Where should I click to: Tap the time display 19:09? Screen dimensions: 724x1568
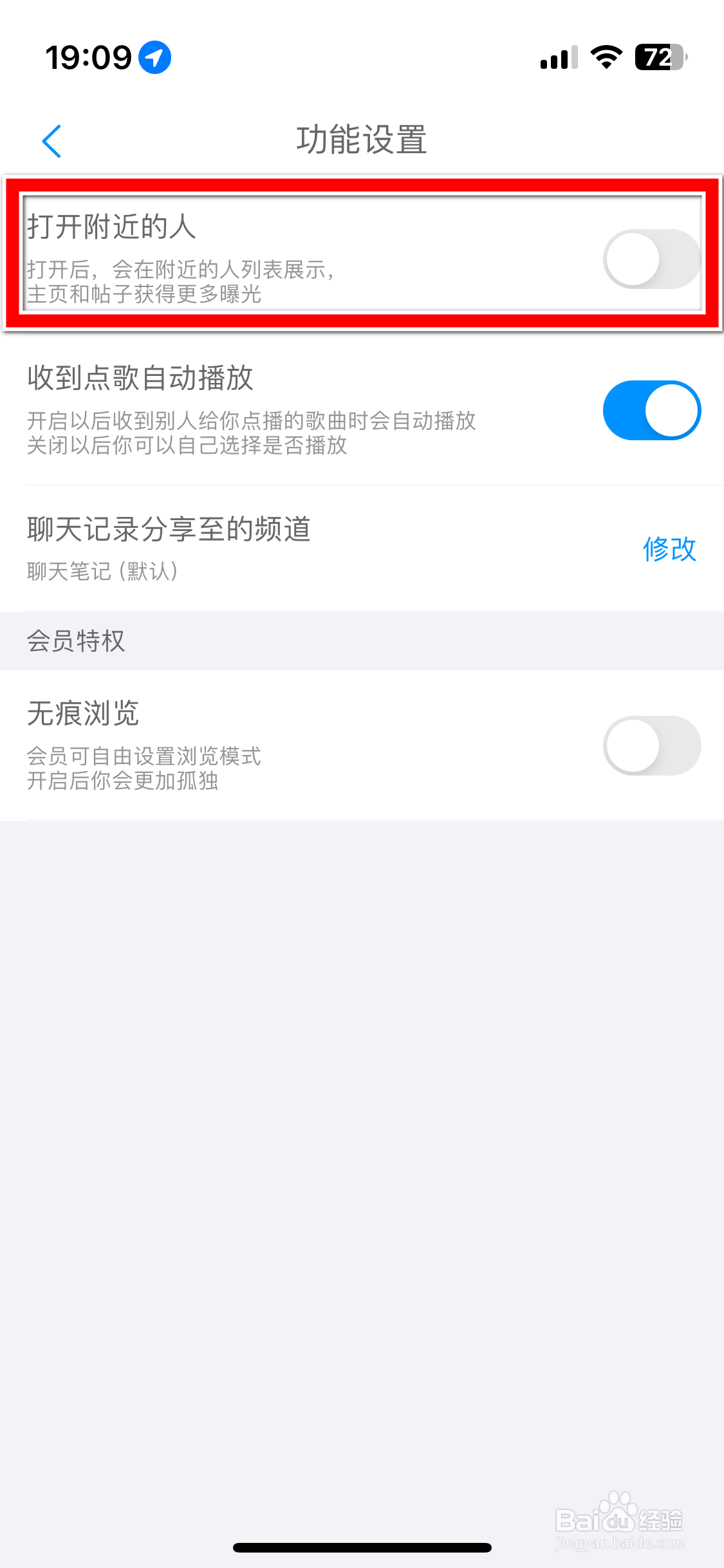point(90,56)
